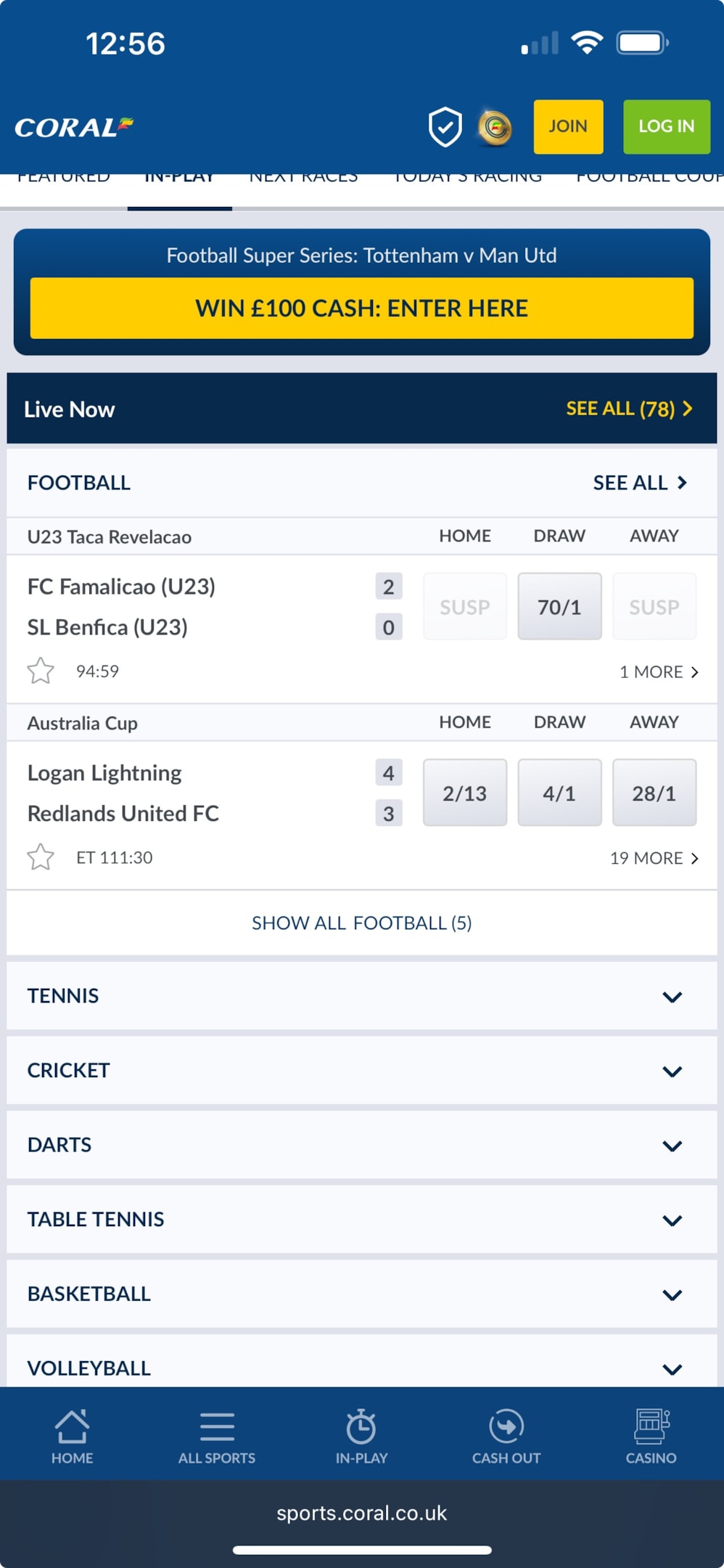Expand the Darts section
Image resolution: width=724 pixels, height=1568 pixels.
coord(361,1145)
